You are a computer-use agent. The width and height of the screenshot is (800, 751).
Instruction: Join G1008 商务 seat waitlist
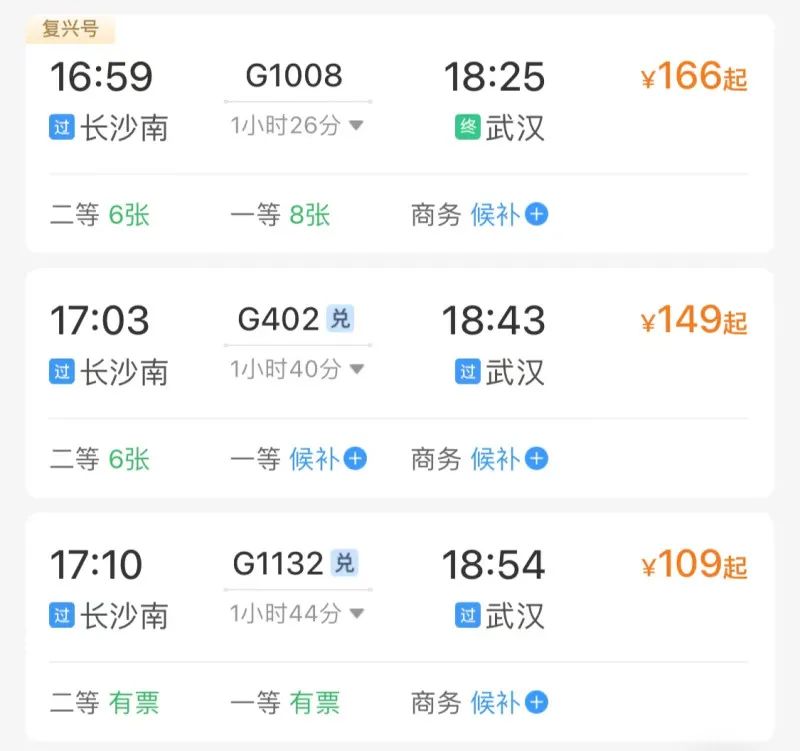click(509, 214)
